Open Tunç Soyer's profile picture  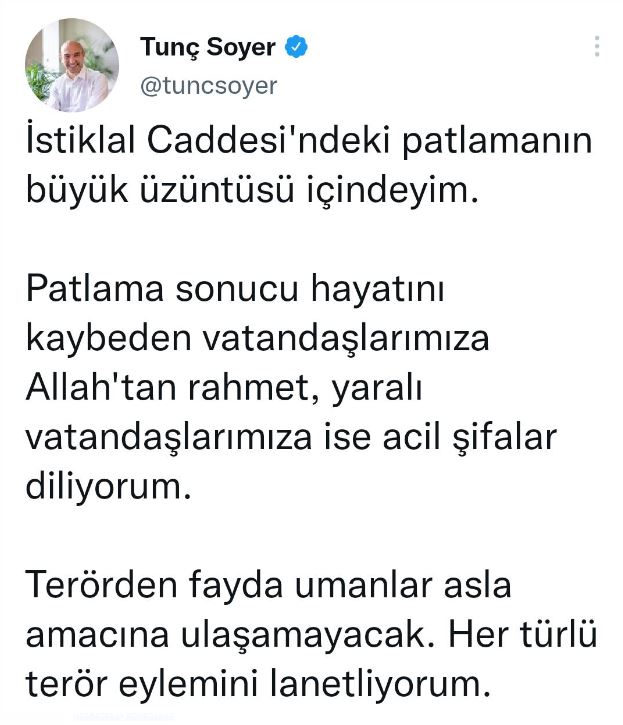coord(69,66)
